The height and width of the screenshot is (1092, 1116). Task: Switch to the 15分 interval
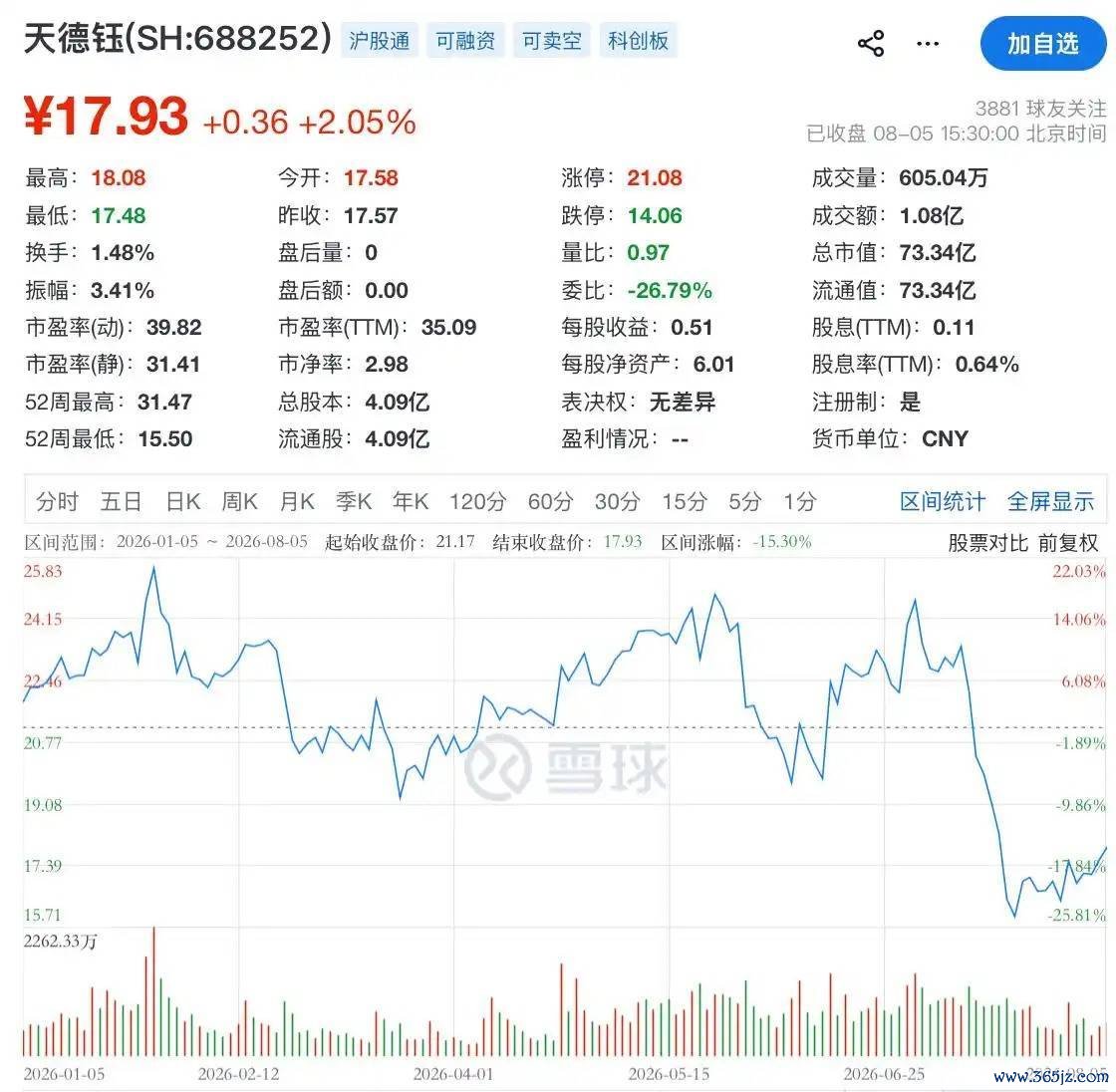685,501
